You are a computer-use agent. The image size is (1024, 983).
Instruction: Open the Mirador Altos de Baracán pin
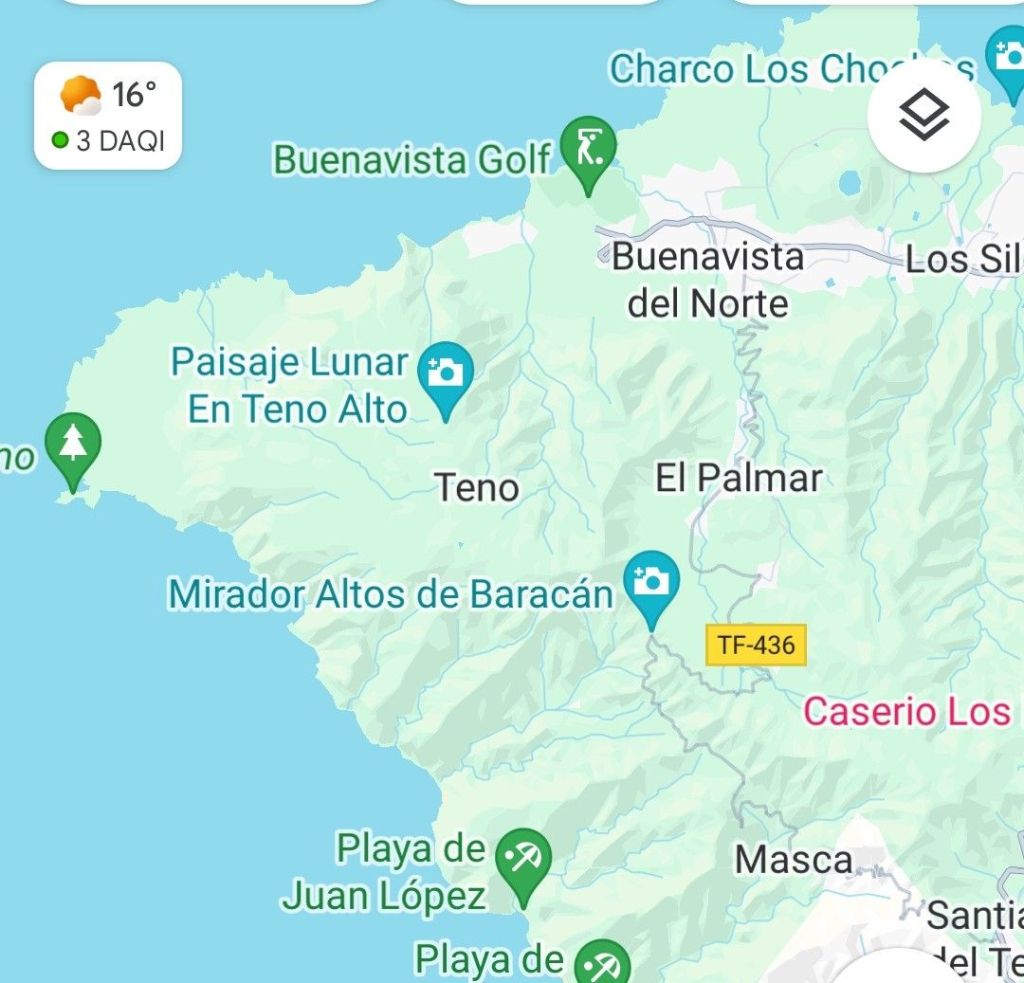pos(652,583)
